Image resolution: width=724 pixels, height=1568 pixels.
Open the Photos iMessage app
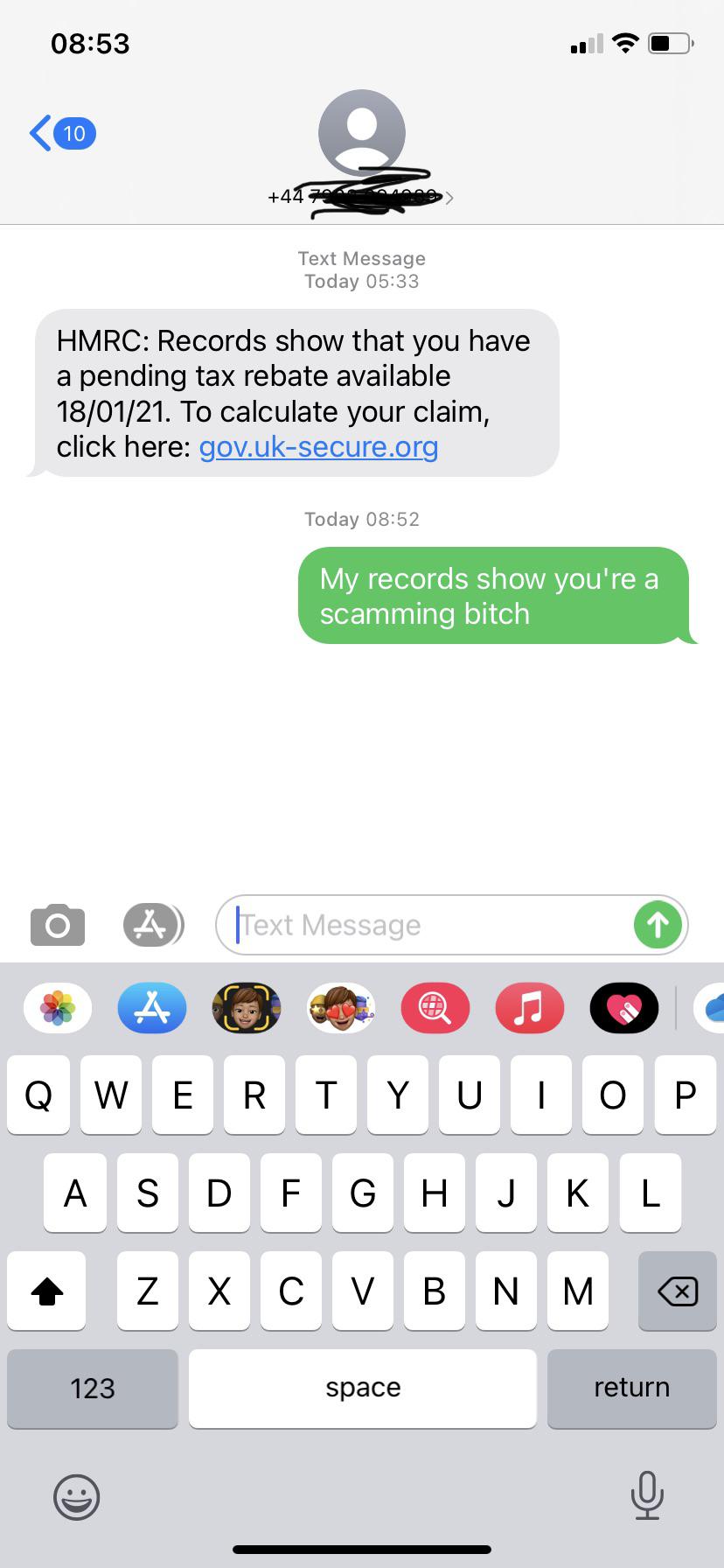click(x=58, y=1008)
